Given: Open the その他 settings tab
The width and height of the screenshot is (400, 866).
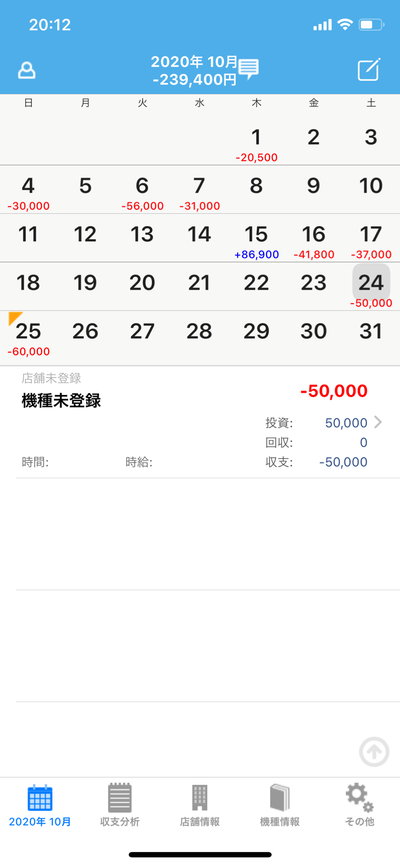Looking at the screenshot, I should click(360, 805).
